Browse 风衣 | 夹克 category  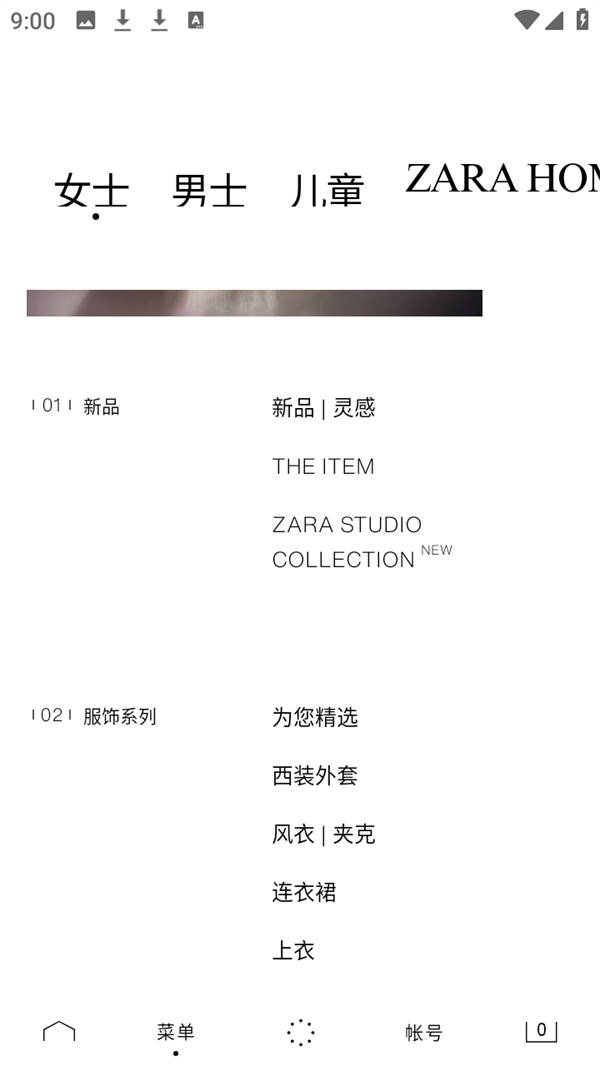(x=323, y=834)
